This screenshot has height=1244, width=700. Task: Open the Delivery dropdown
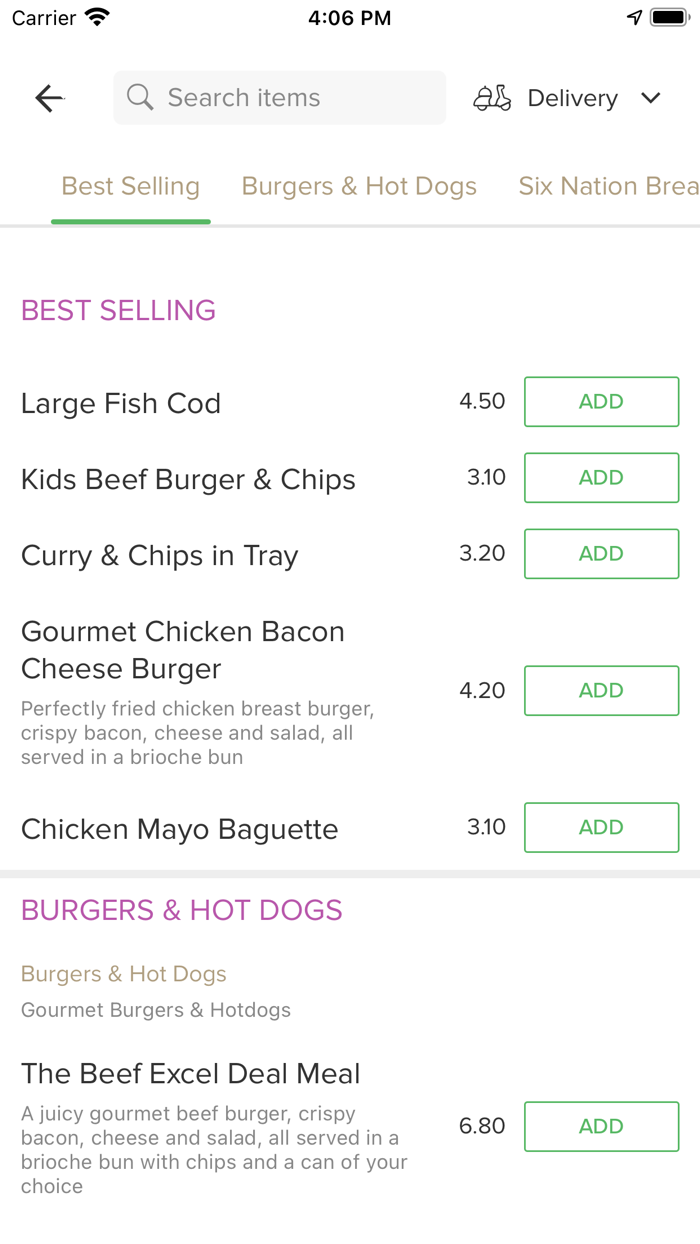click(x=568, y=98)
